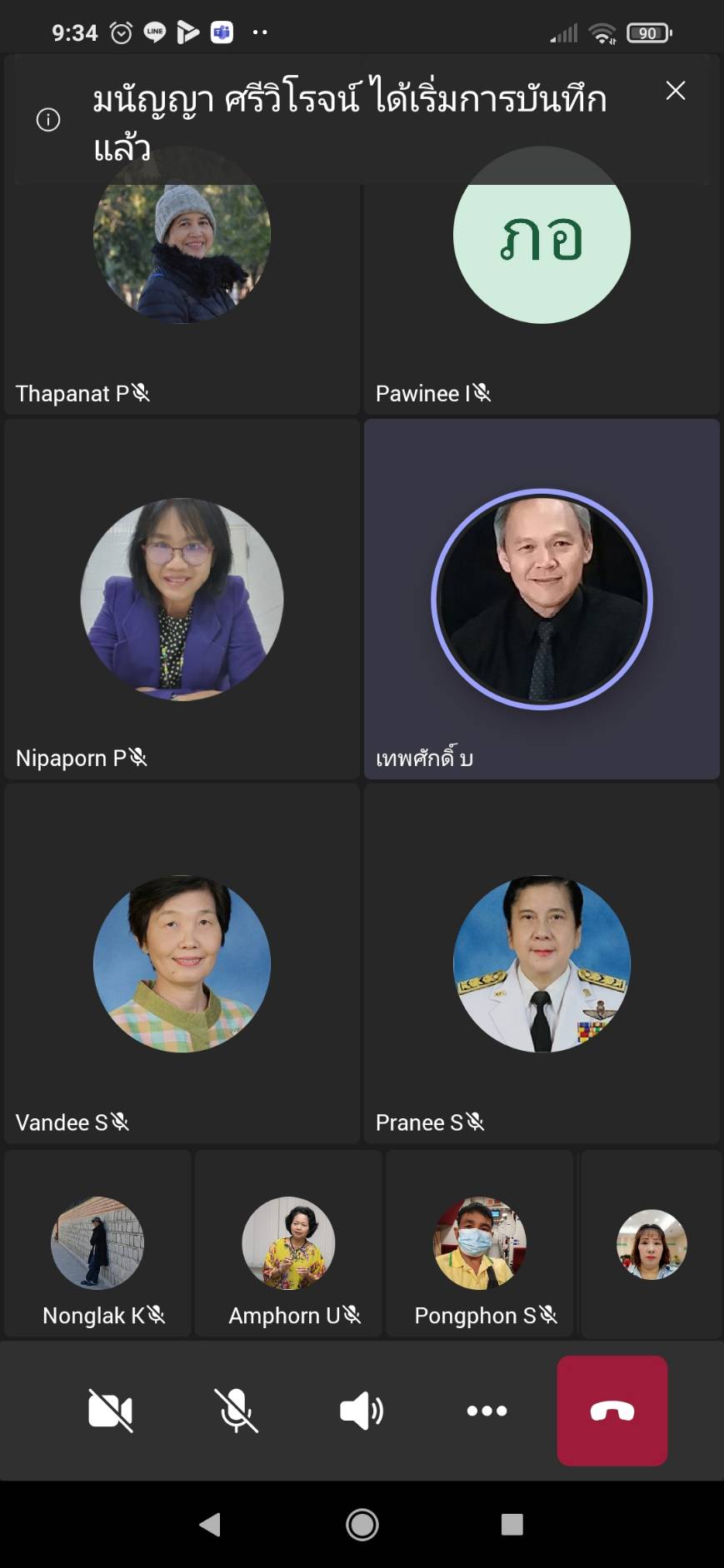Hang up the call
Image resolution: width=724 pixels, height=1568 pixels.
(612, 1410)
